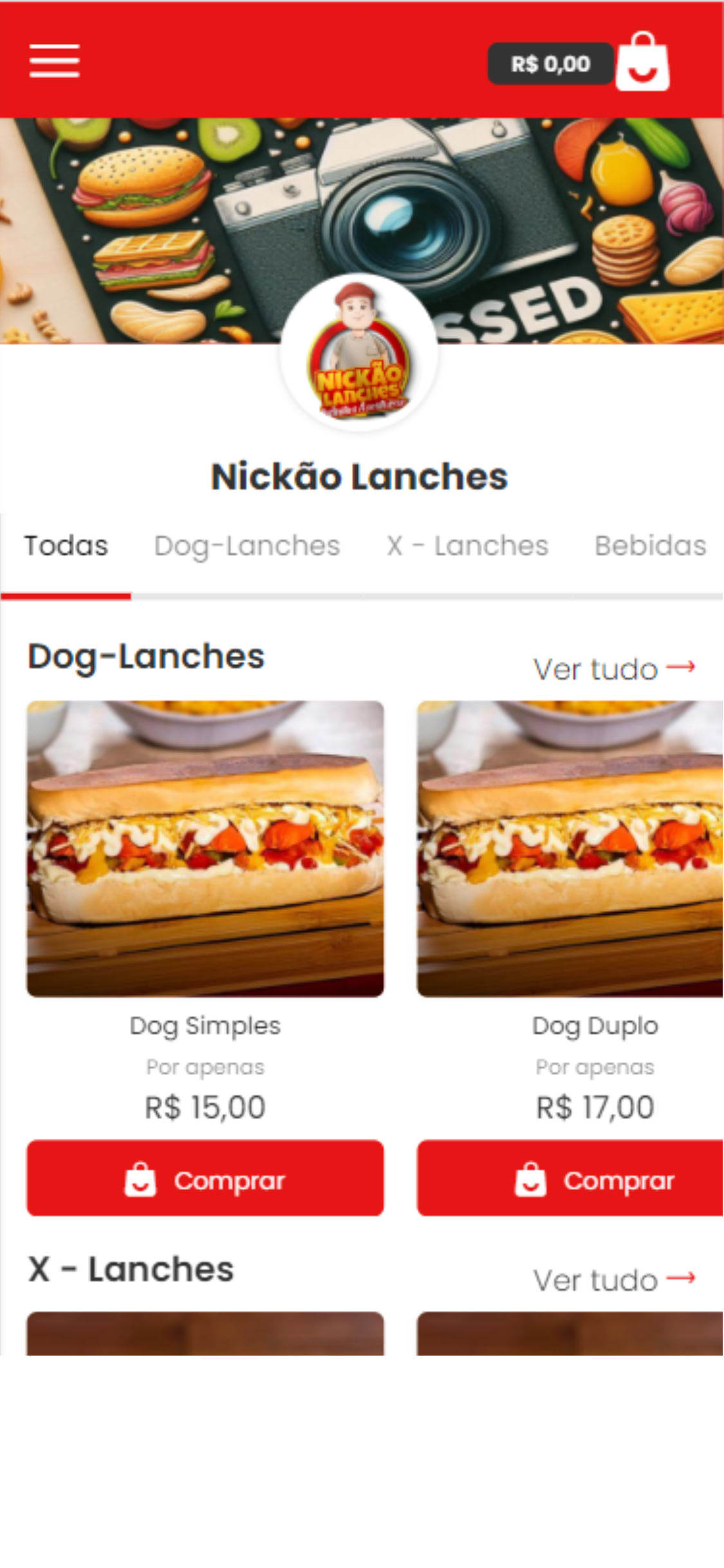View all items in X - Lanches section

coord(614,1280)
